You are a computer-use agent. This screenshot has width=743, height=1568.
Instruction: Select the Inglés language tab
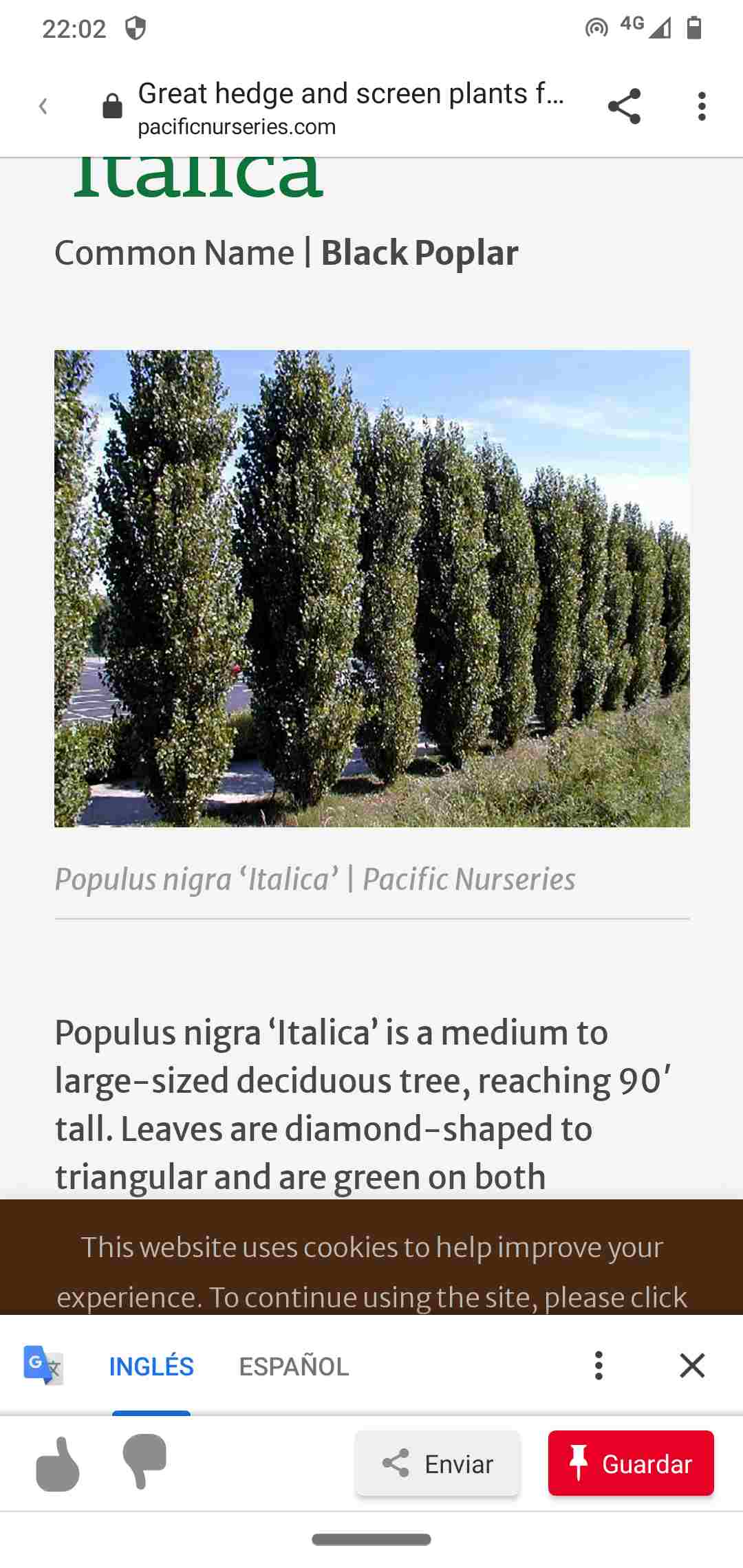tap(151, 1366)
